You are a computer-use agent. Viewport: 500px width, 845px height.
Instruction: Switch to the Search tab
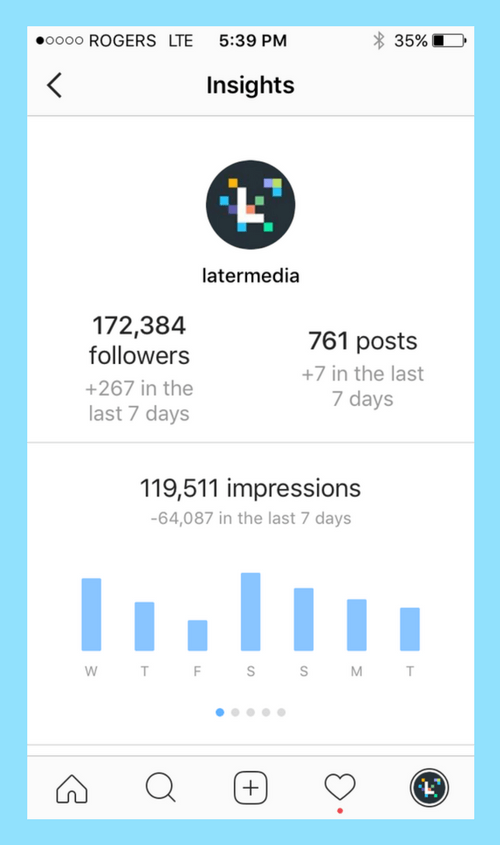click(x=161, y=788)
